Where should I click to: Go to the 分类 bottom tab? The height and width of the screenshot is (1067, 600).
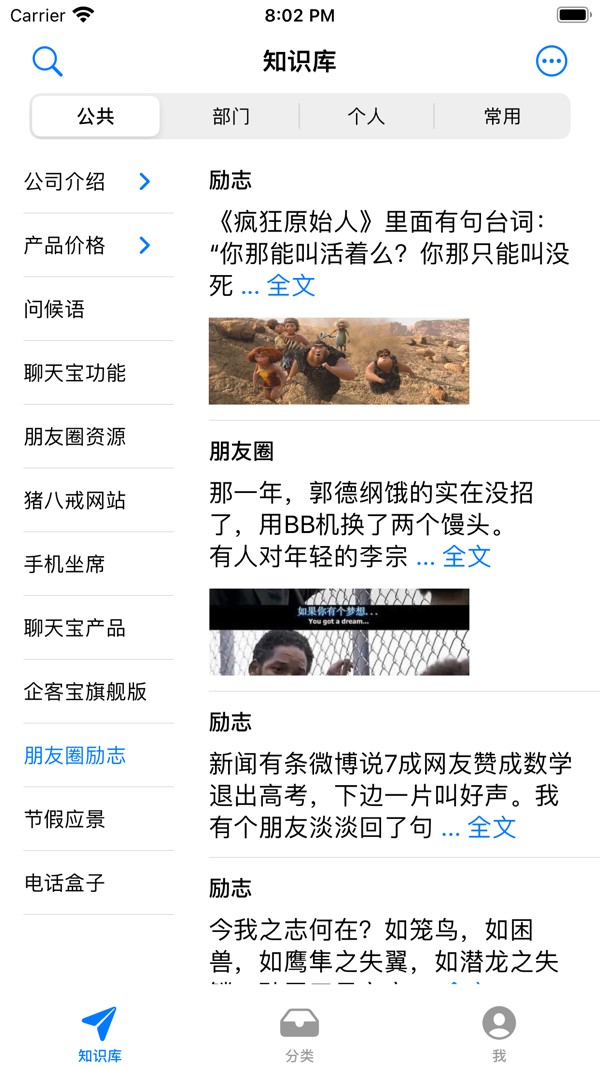pos(299,1035)
